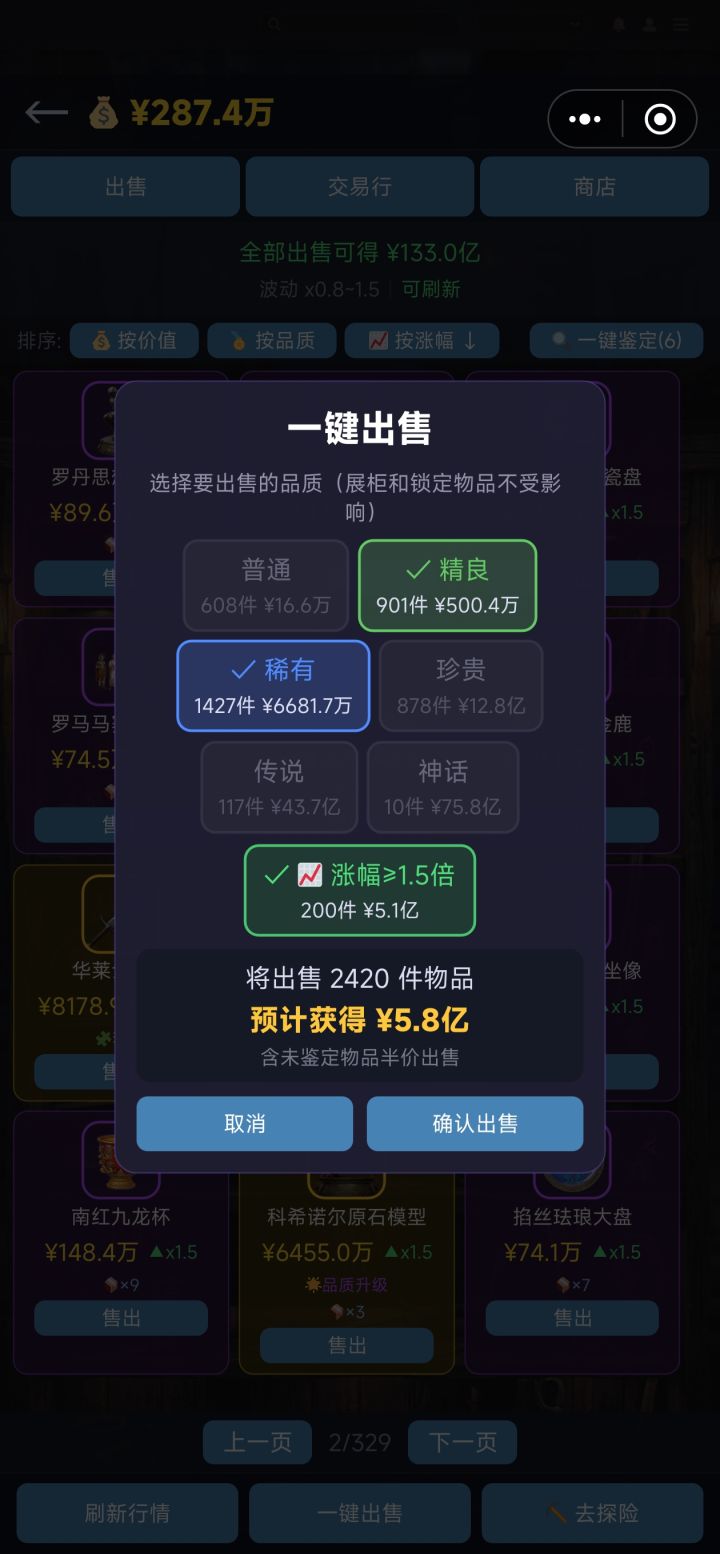
Task: Click the back arrow at top left
Action: [45, 112]
